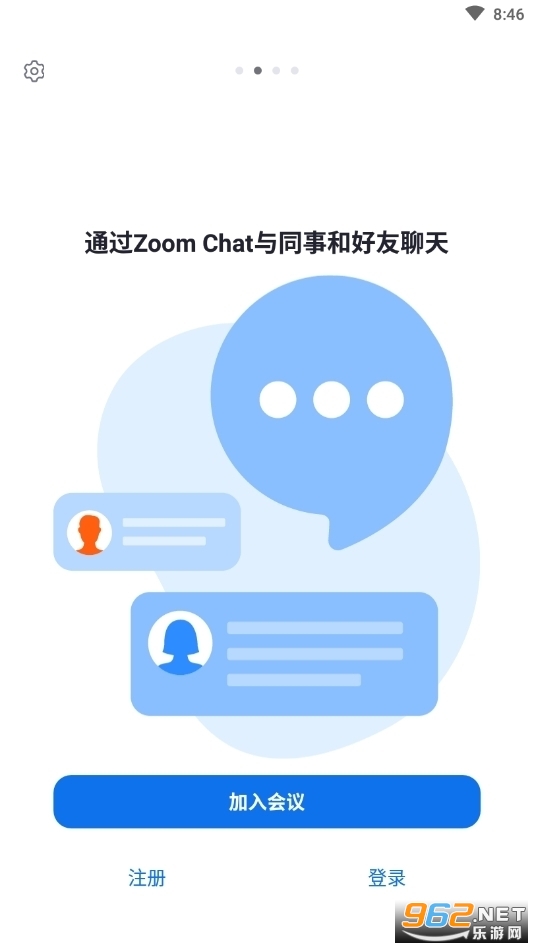Select 登录 to sign in

pyautogui.click(x=387, y=878)
